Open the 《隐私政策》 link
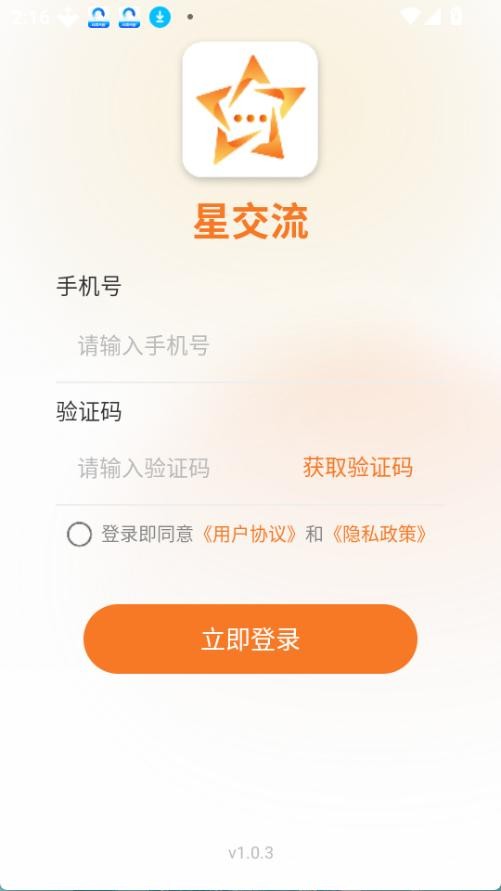Viewport: 501px width, 891px height. click(x=379, y=534)
